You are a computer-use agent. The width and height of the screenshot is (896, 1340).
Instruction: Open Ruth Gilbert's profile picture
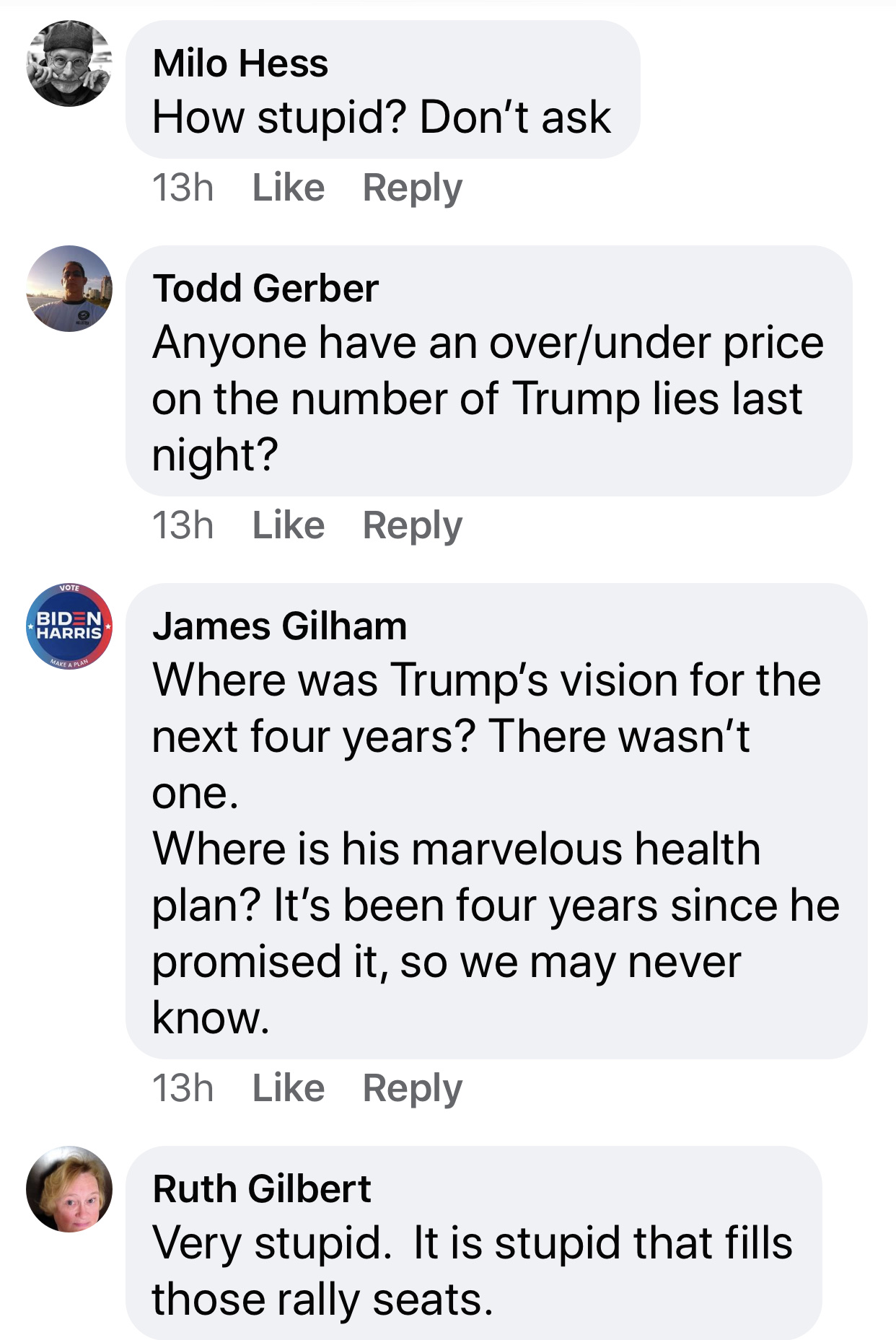pyautogui.click(x=69, y=1189)
